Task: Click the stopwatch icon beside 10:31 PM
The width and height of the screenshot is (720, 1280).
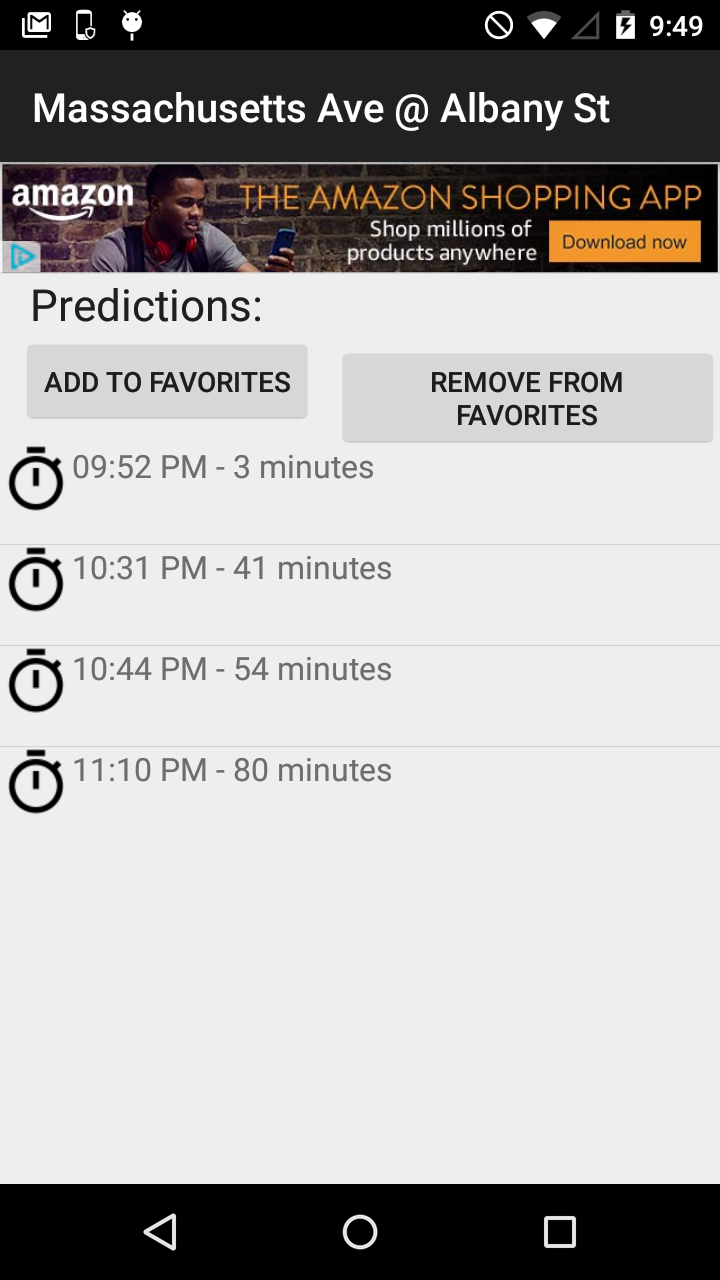Action: [x=36, y=580]
